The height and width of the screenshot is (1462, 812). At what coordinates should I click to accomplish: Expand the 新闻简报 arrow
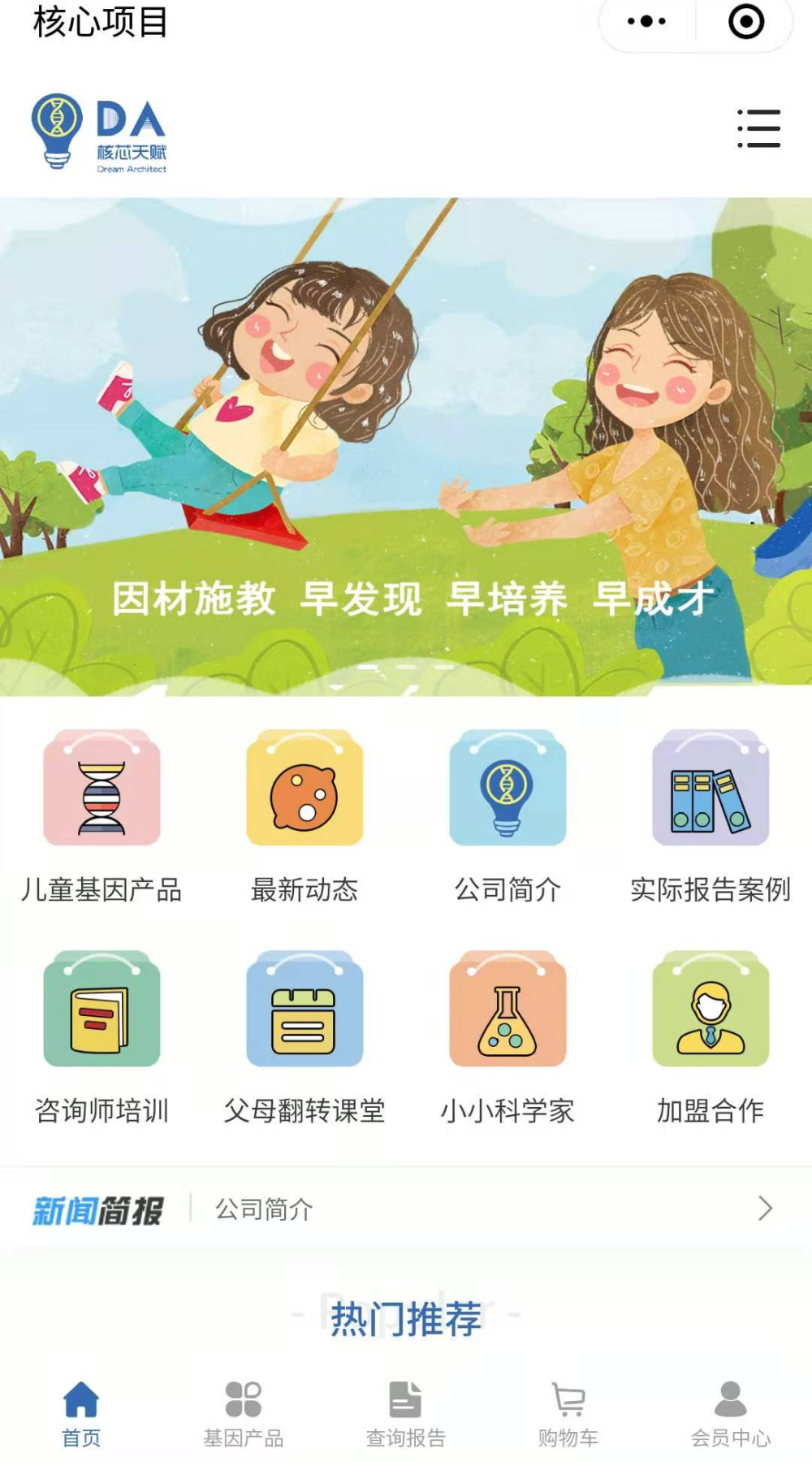pyautogui.click(x=764, y=1209)
